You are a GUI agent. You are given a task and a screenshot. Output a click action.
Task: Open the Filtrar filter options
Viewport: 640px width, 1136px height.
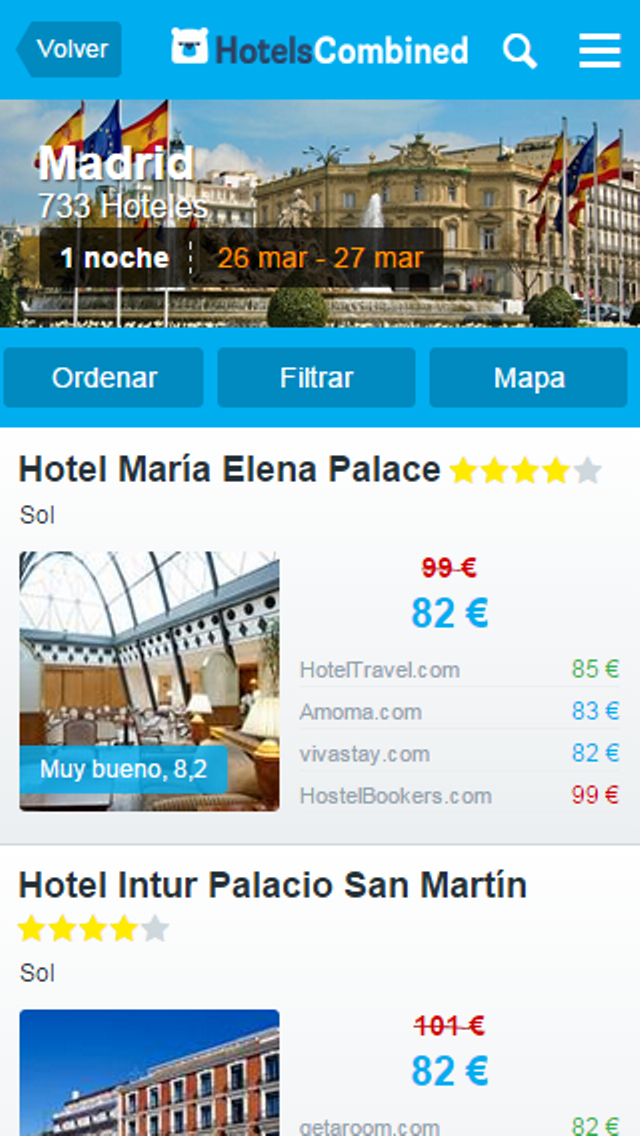click(316, 378)
